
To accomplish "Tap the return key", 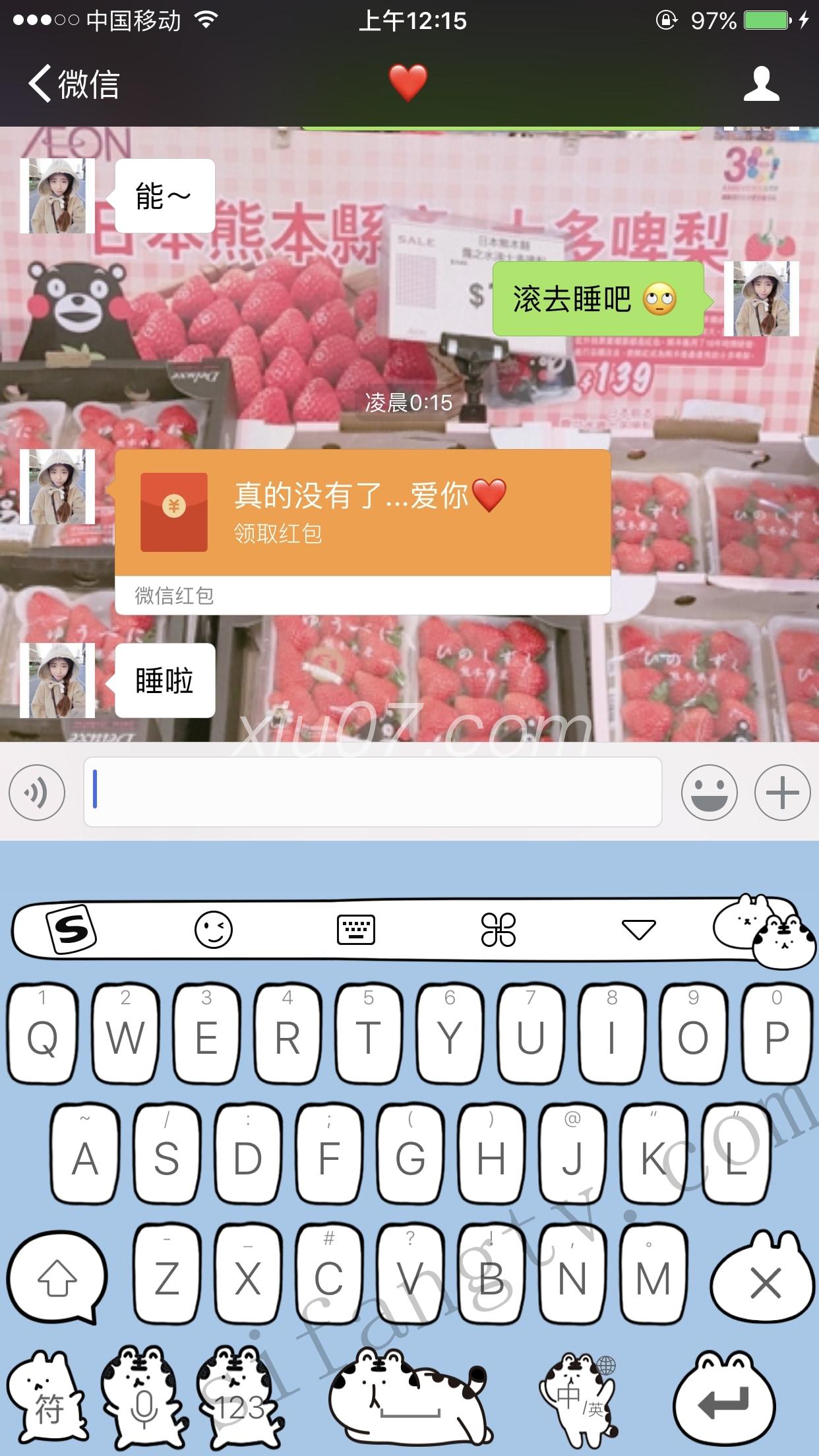I will [724, 1401].
